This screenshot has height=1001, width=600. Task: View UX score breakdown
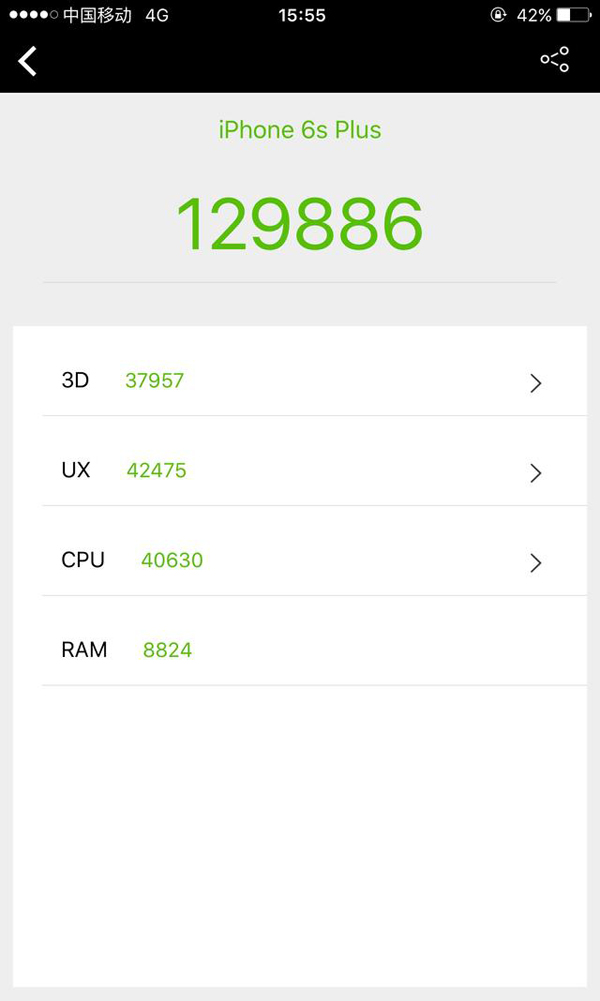pyautogui.click(x=535, y=472)
